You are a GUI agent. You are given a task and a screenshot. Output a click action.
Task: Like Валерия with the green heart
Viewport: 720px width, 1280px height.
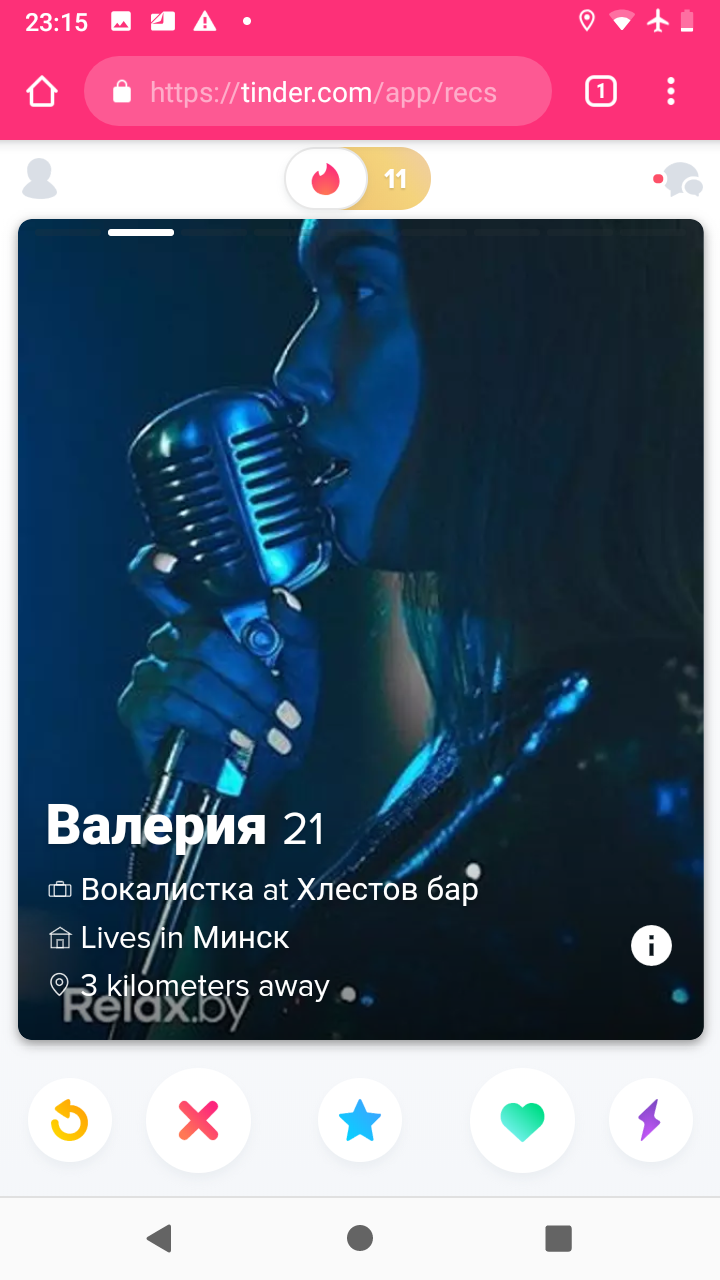coord(522,1120)
